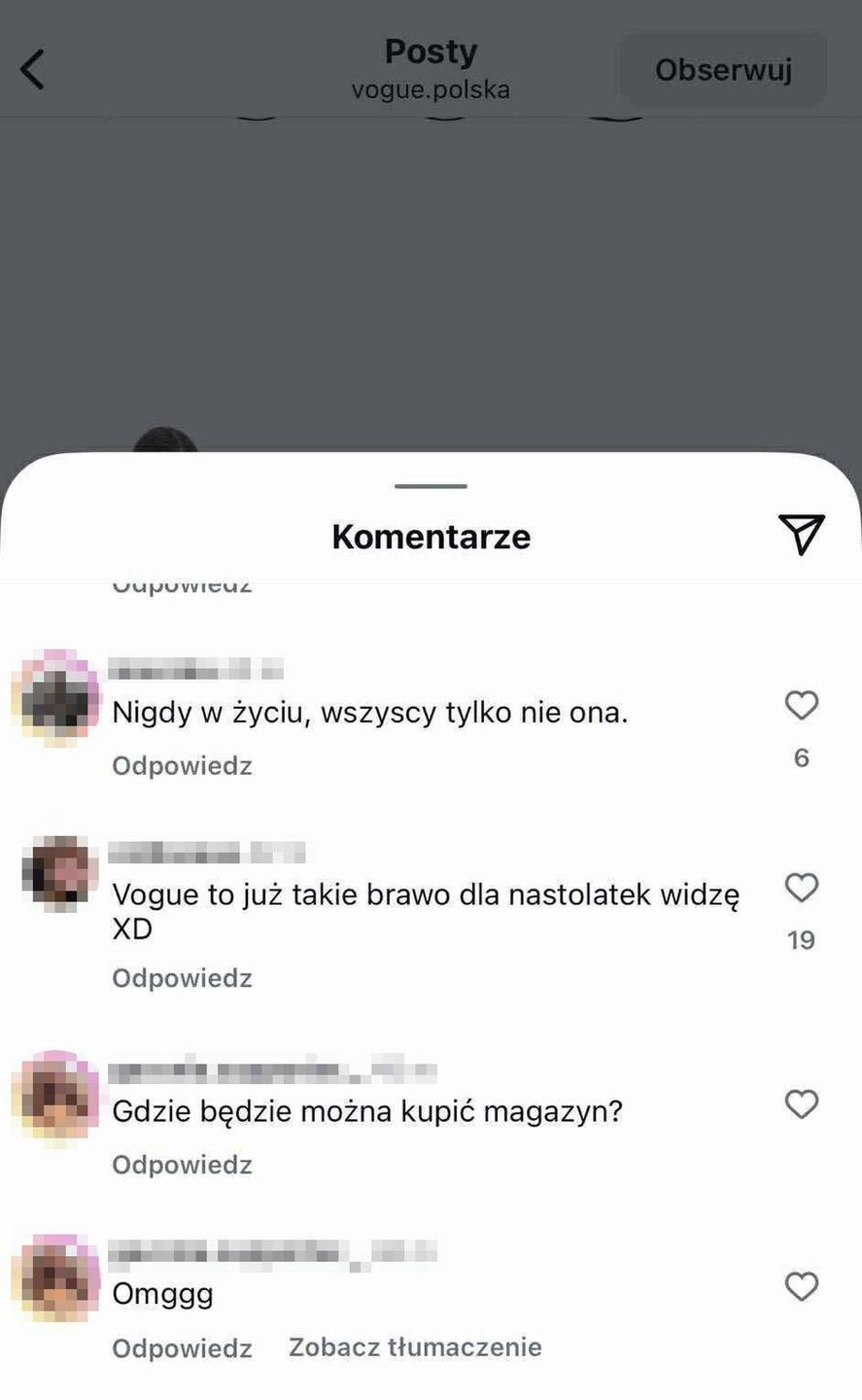Tap the Obserwuj follow button
This screenshot has width=862, height=1400.
(x=723, y=70)
